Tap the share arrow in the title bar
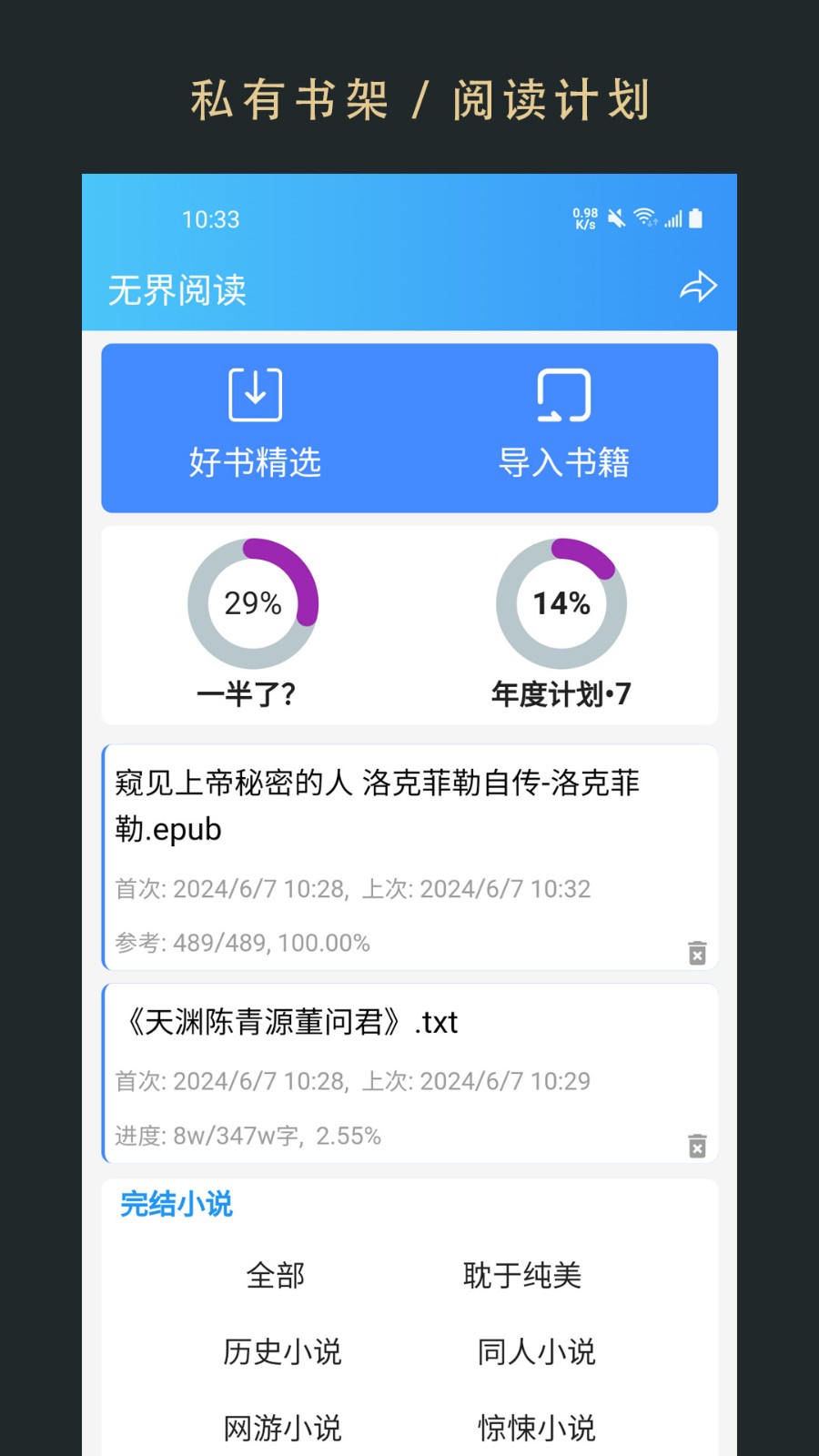The height and width of the screenshot is (1456, 819). pyautogui.click(x=698, y=287)
